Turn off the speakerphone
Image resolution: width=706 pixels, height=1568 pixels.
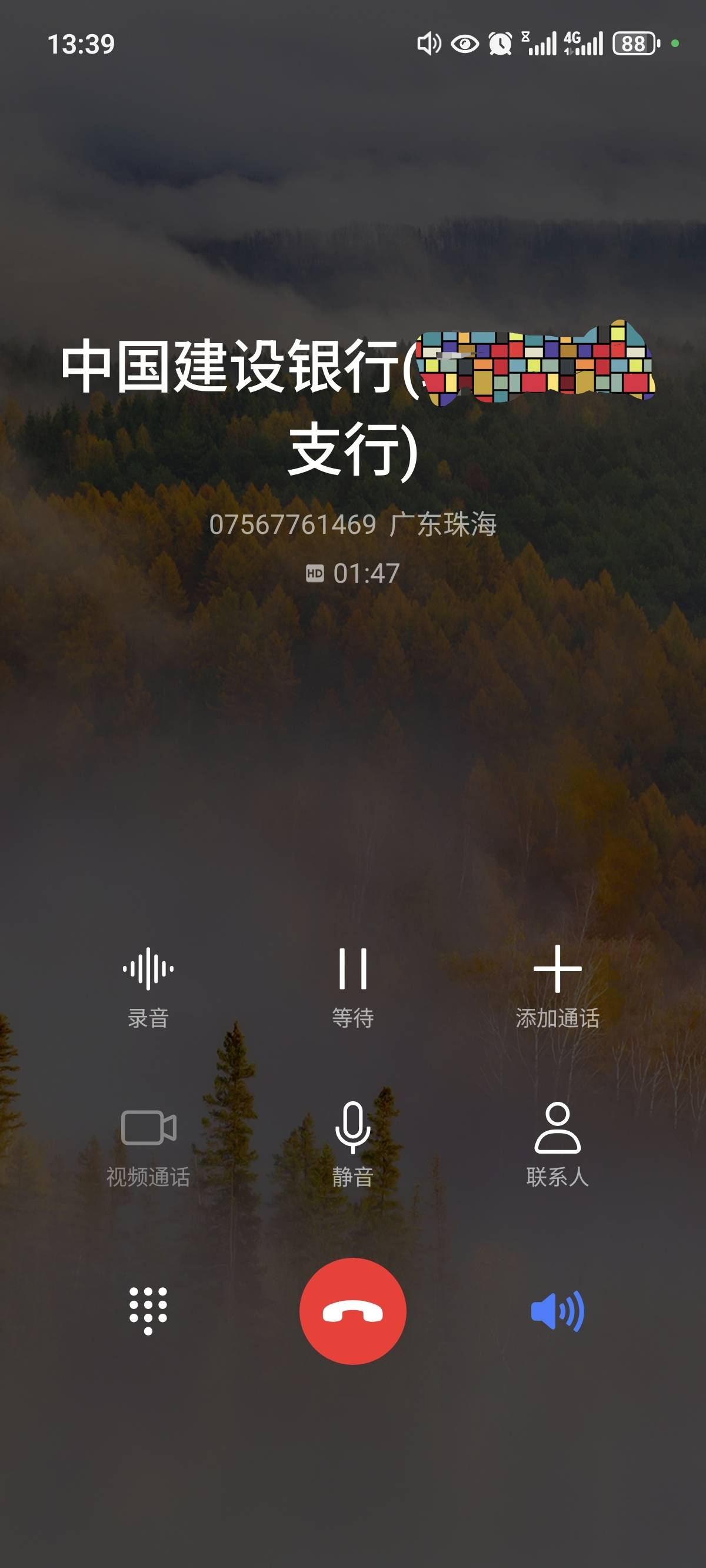[557, 1311]
